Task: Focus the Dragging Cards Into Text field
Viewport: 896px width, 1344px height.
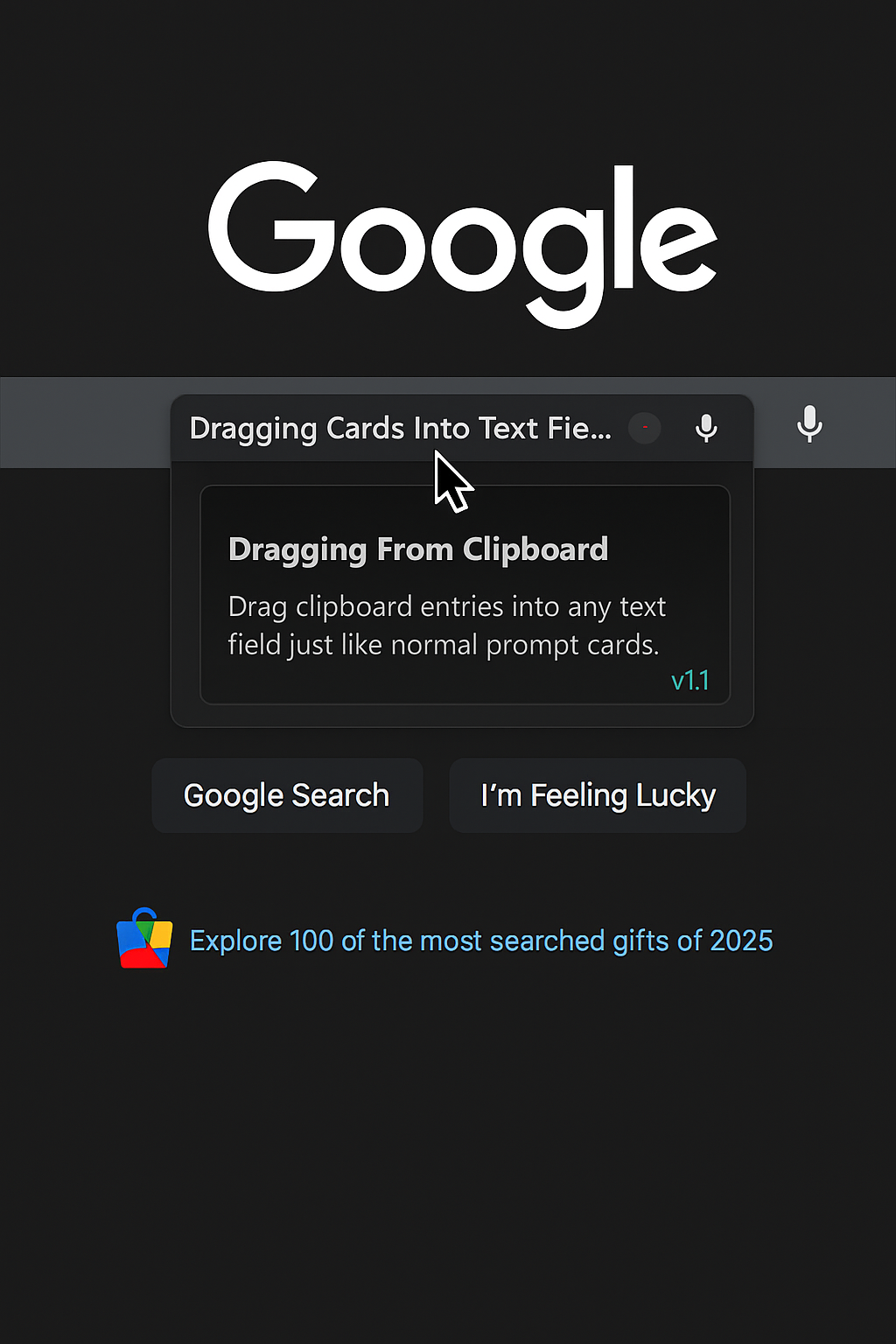Action: click(x=400, y=428)
